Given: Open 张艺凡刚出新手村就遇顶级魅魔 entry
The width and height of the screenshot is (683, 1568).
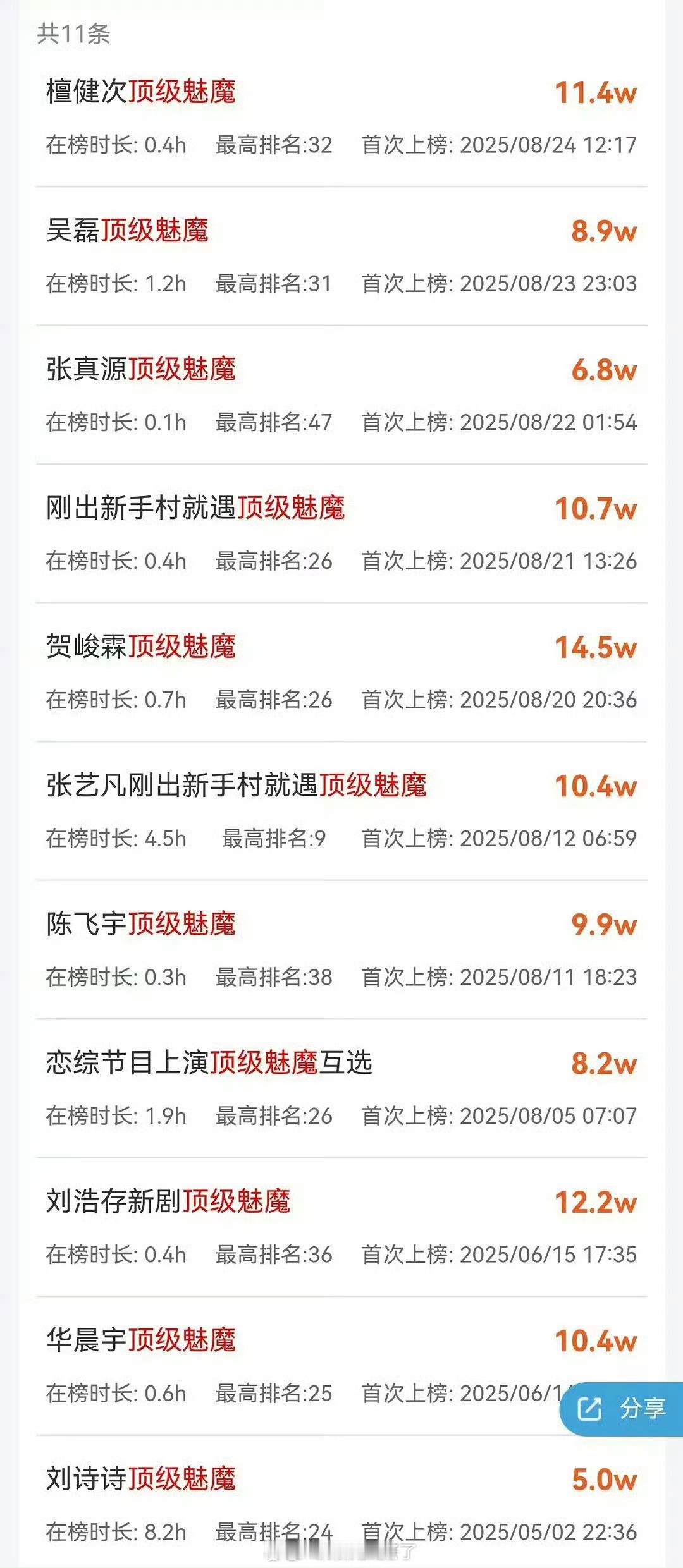Looking at the screenshot, I should (x=341, y=811).
